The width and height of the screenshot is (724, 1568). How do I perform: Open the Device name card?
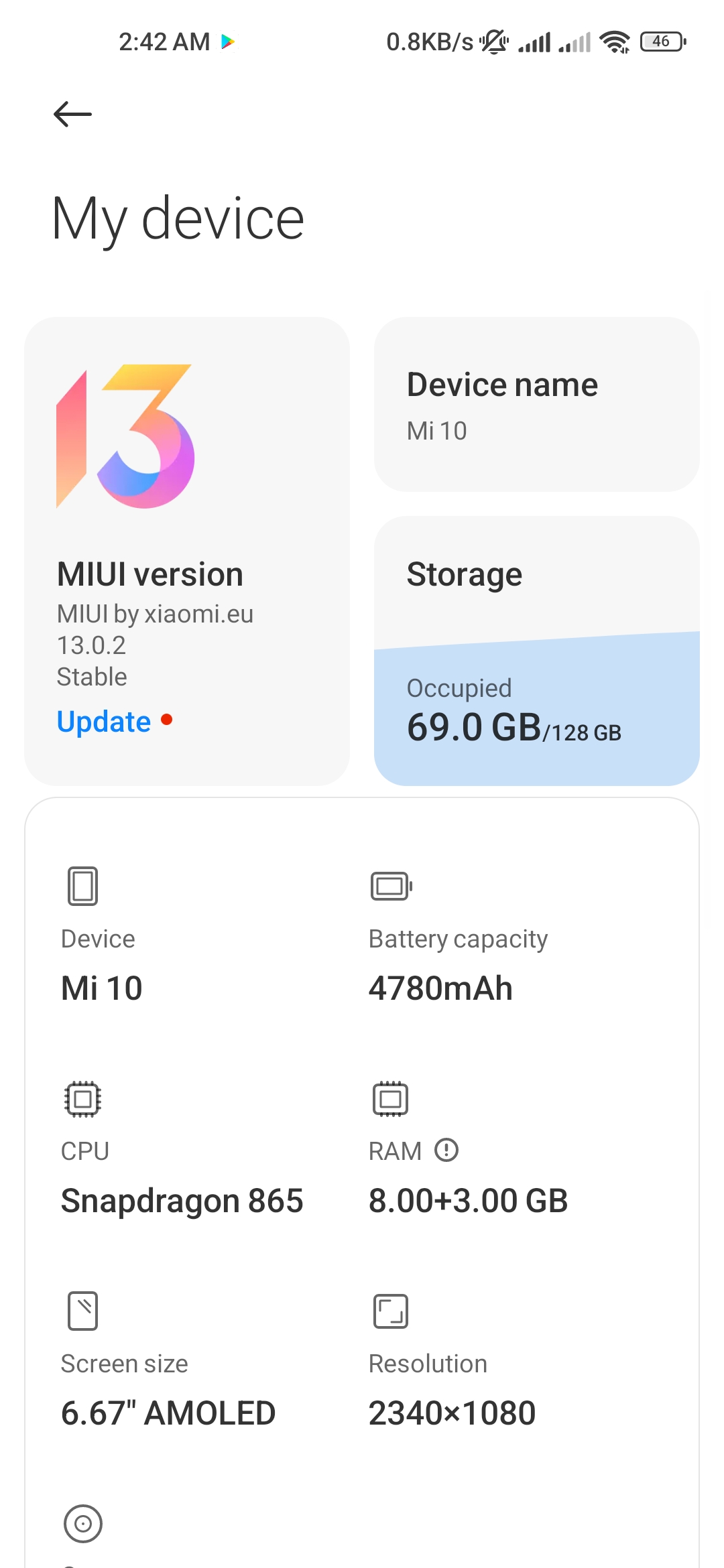coord(536,404)
